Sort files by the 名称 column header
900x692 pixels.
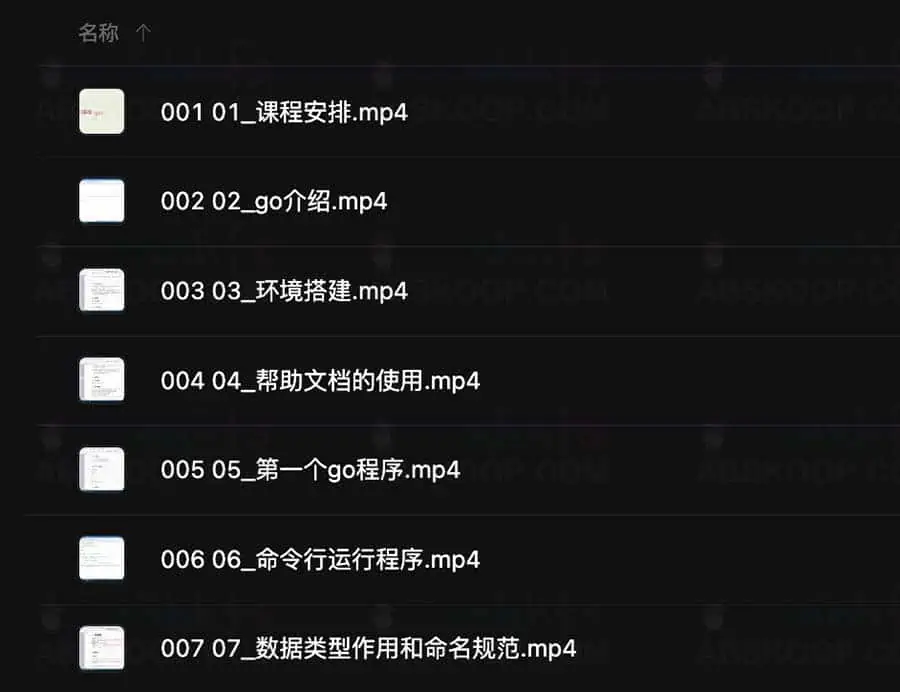coord(98,33)
